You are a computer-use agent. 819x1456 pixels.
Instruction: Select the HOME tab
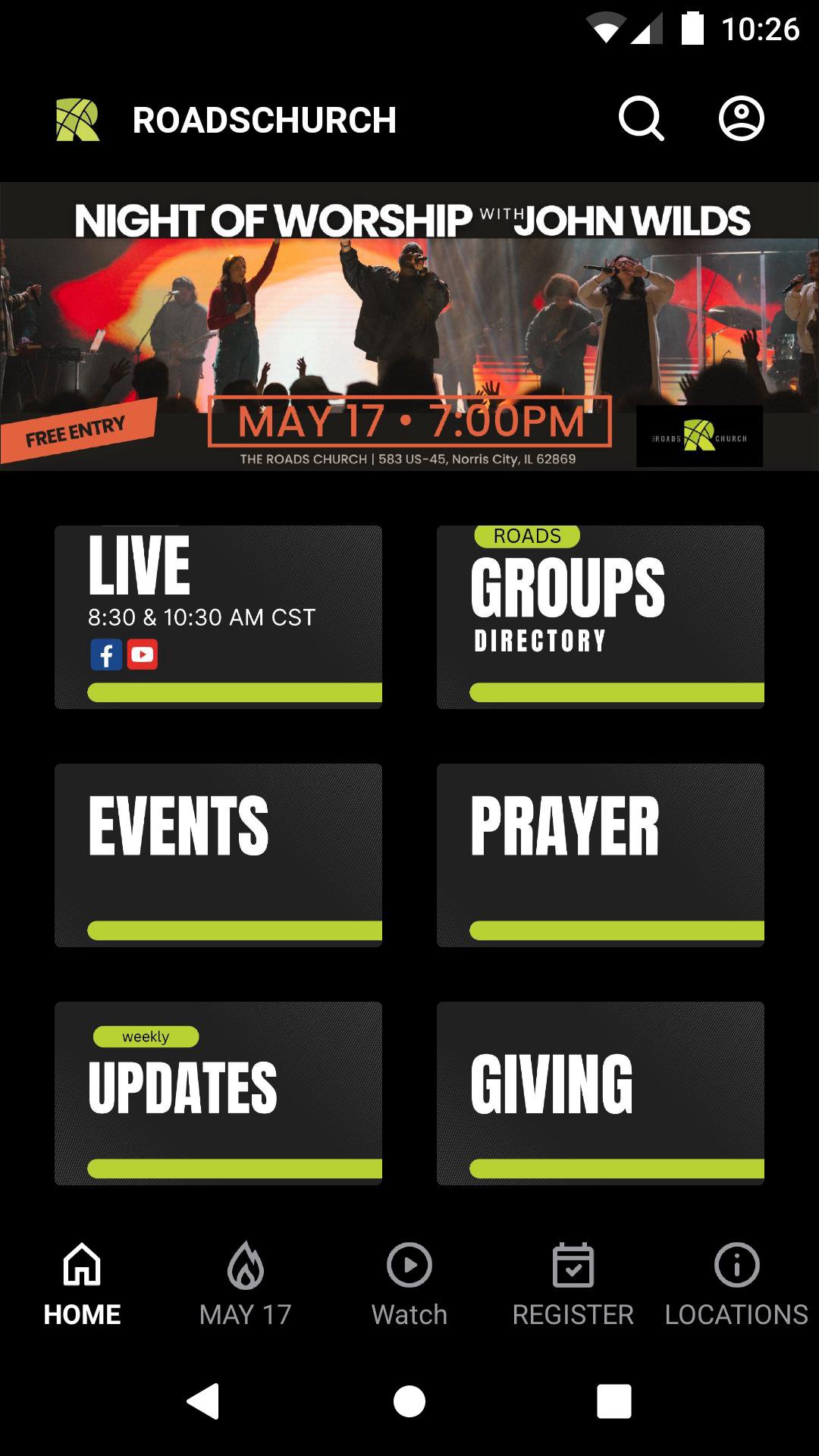pos(82,1283)
